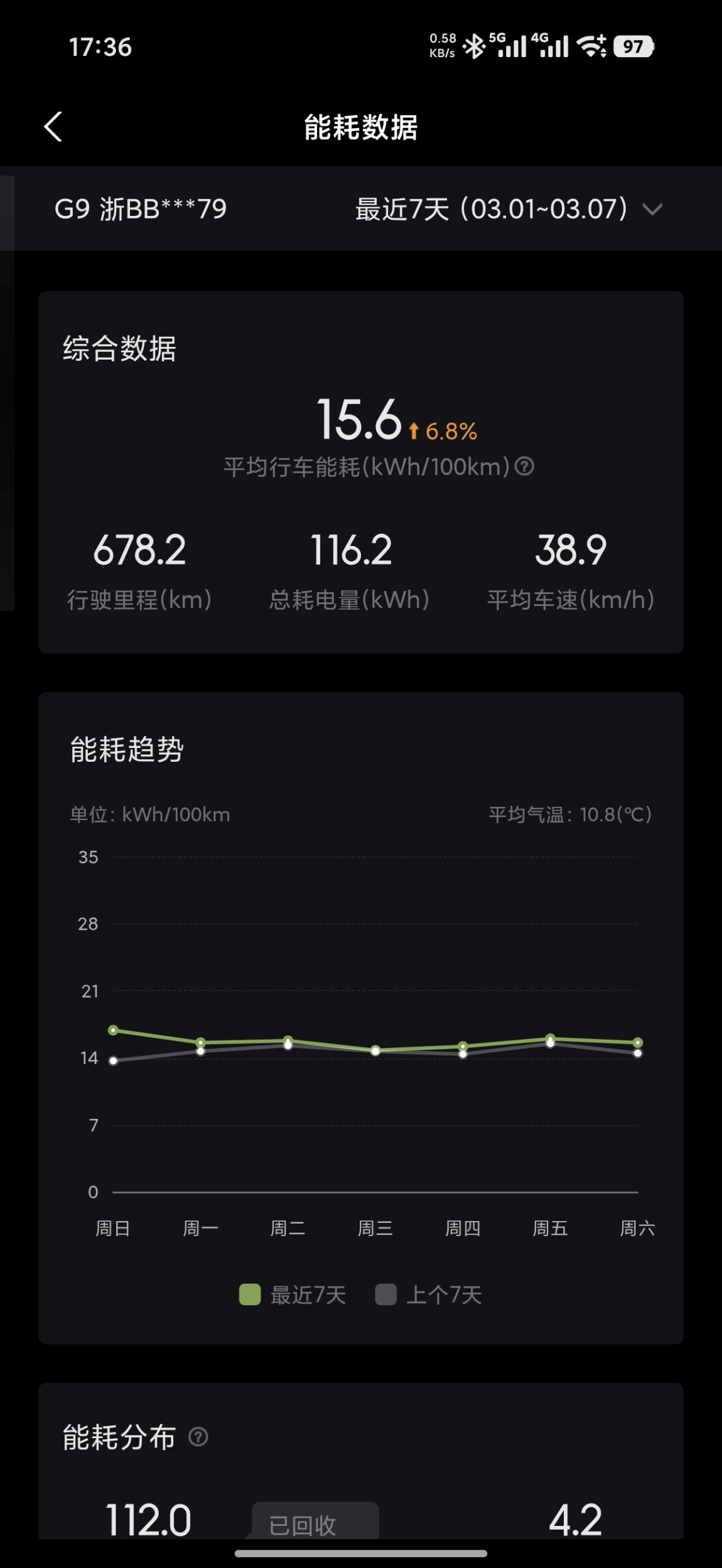Open the 最近7天 date range dropdown
722x1568 pixels.
click(509, 209)
